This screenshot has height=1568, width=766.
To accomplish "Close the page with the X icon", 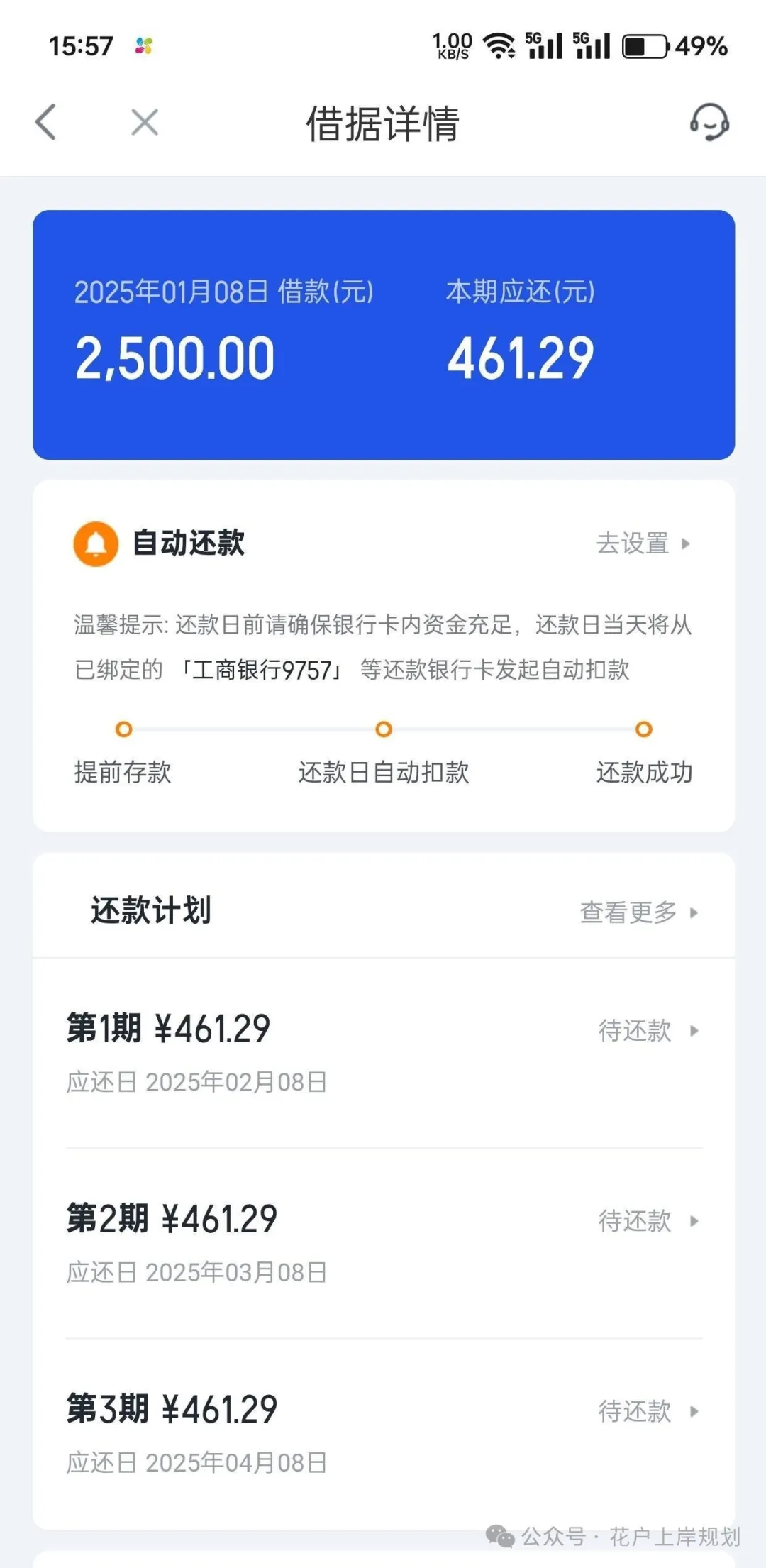I will tap(145, 122).
